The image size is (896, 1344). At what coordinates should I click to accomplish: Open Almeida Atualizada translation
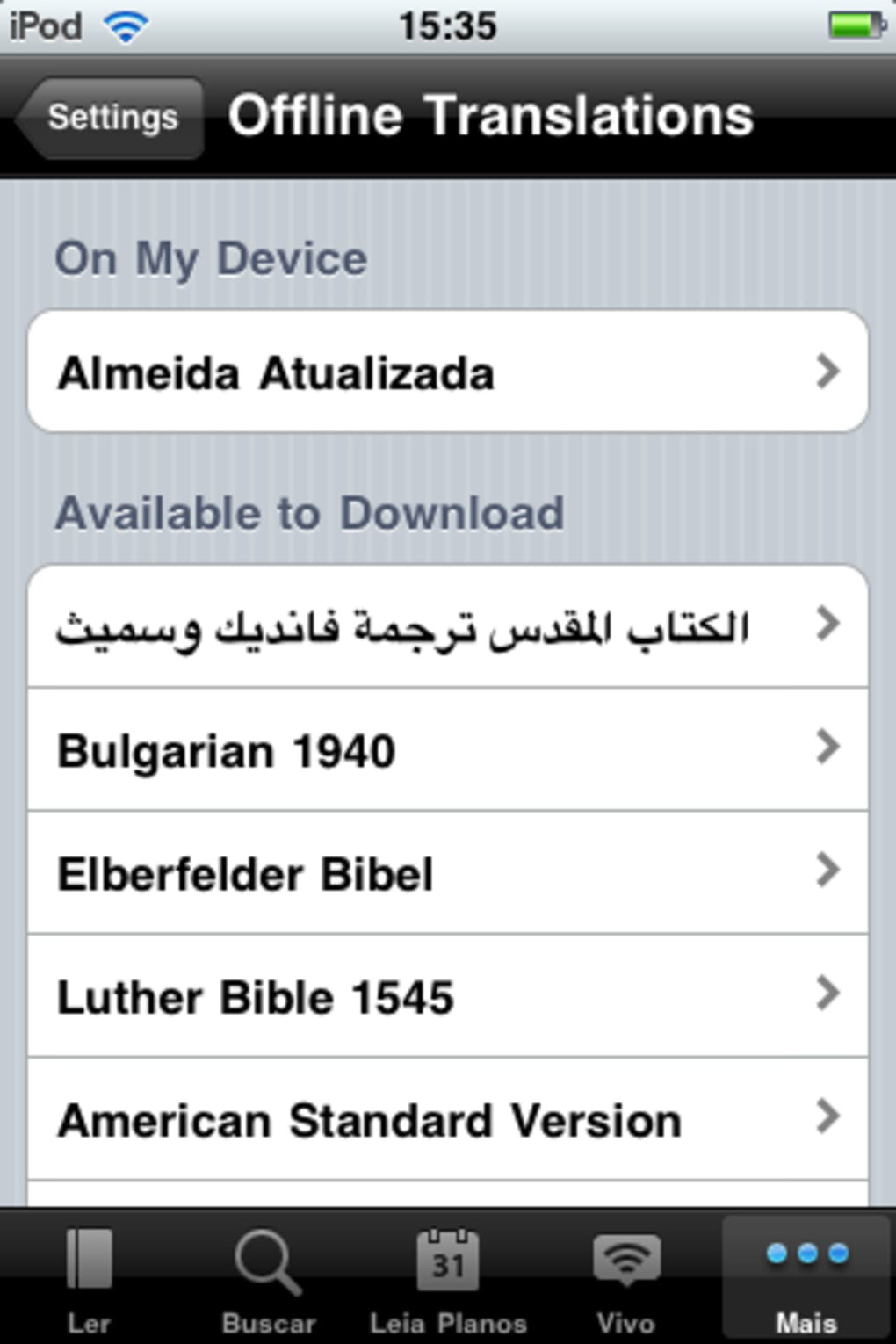(x=447, y=372)
